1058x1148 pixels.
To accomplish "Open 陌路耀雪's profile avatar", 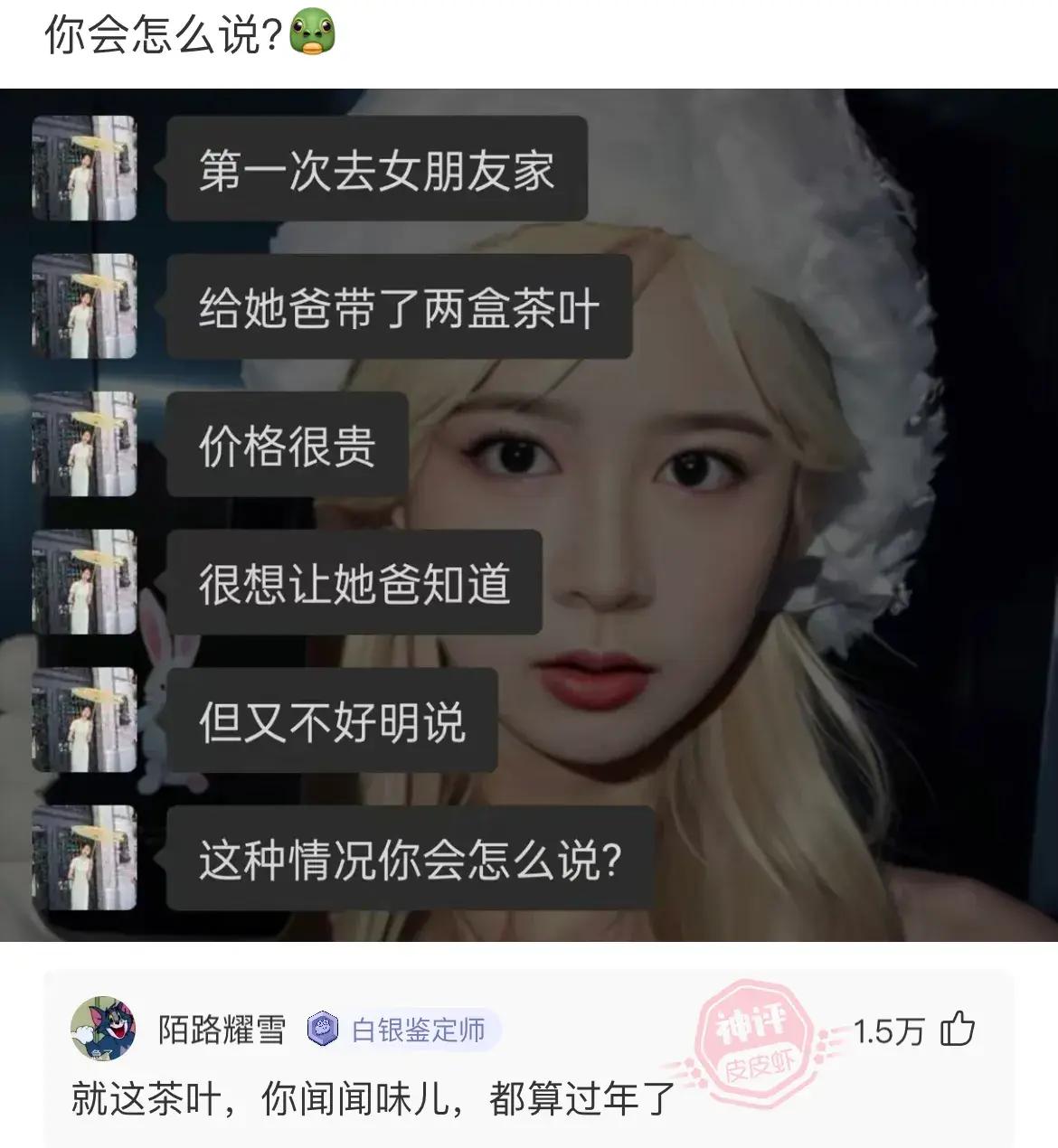I will coord(103,1029).
